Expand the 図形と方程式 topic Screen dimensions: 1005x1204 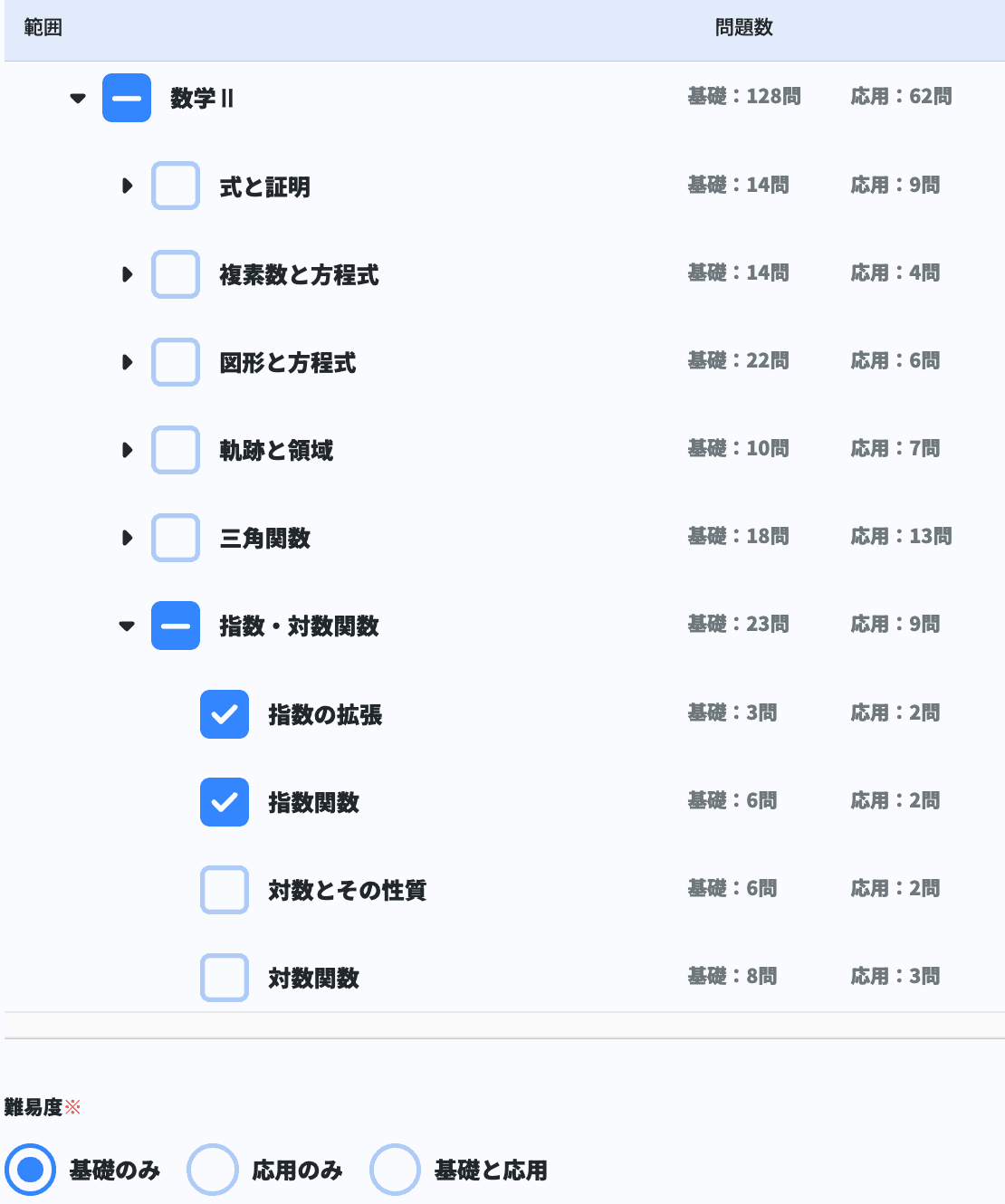point(127,361)
